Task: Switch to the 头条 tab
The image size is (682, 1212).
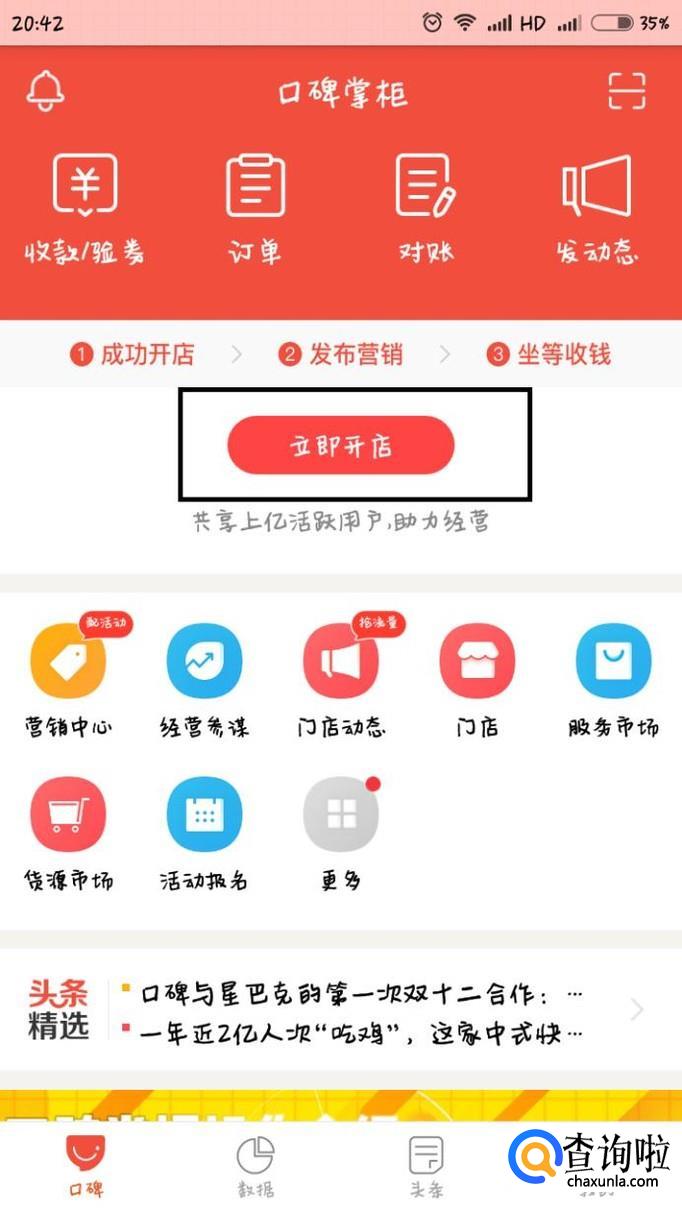Action: [427, 1166]
